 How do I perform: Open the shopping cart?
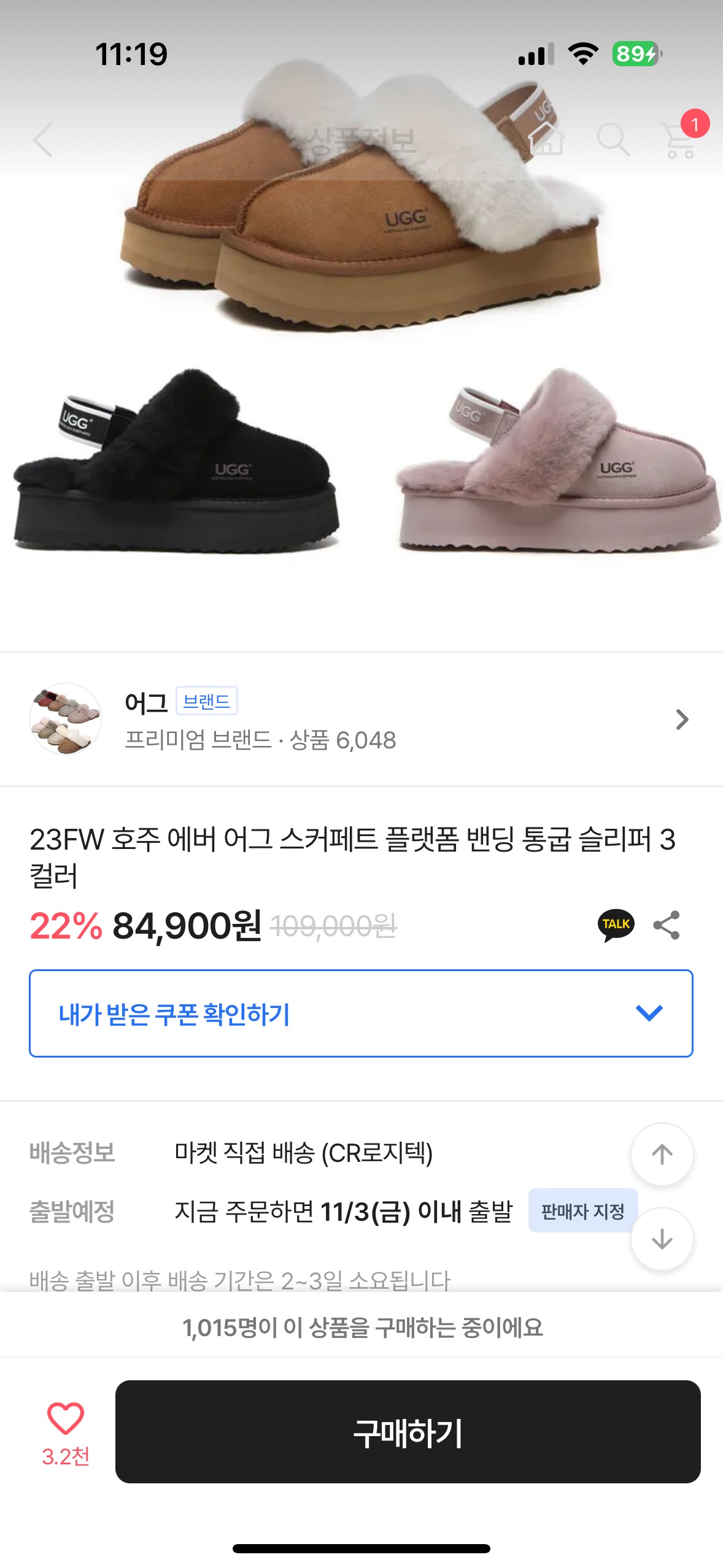click(679, 140)
